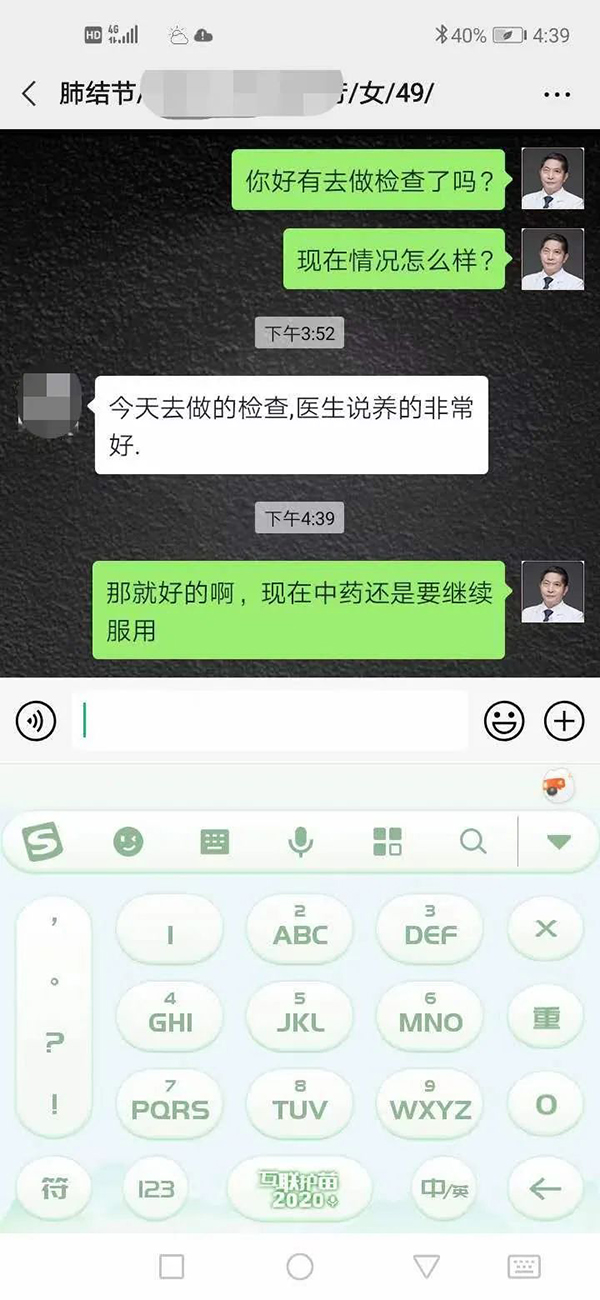This screenshot has height=1300, width=600.
Task: Toggle 中/英 language key
Action: coord(444,1189)
